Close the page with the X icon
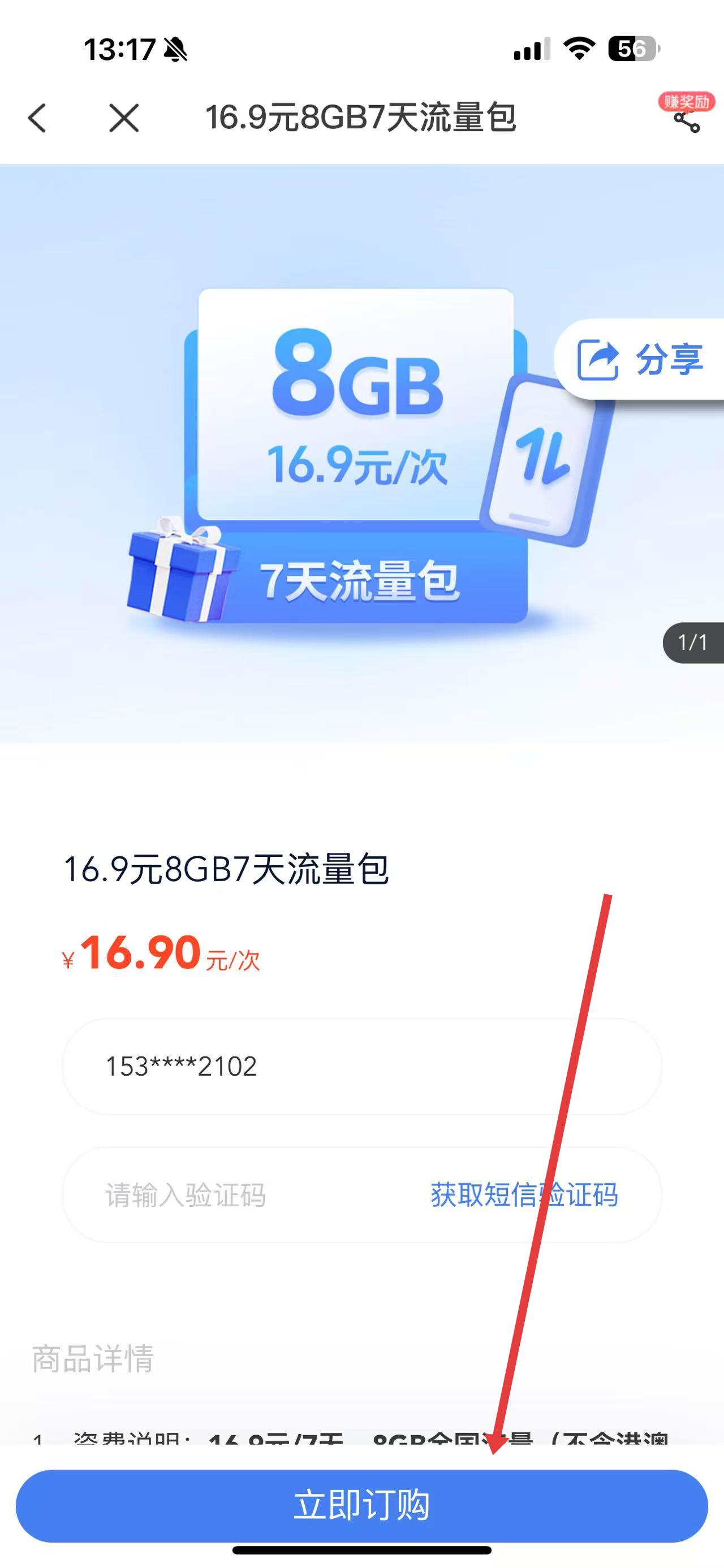 click(x=124, y=118)
